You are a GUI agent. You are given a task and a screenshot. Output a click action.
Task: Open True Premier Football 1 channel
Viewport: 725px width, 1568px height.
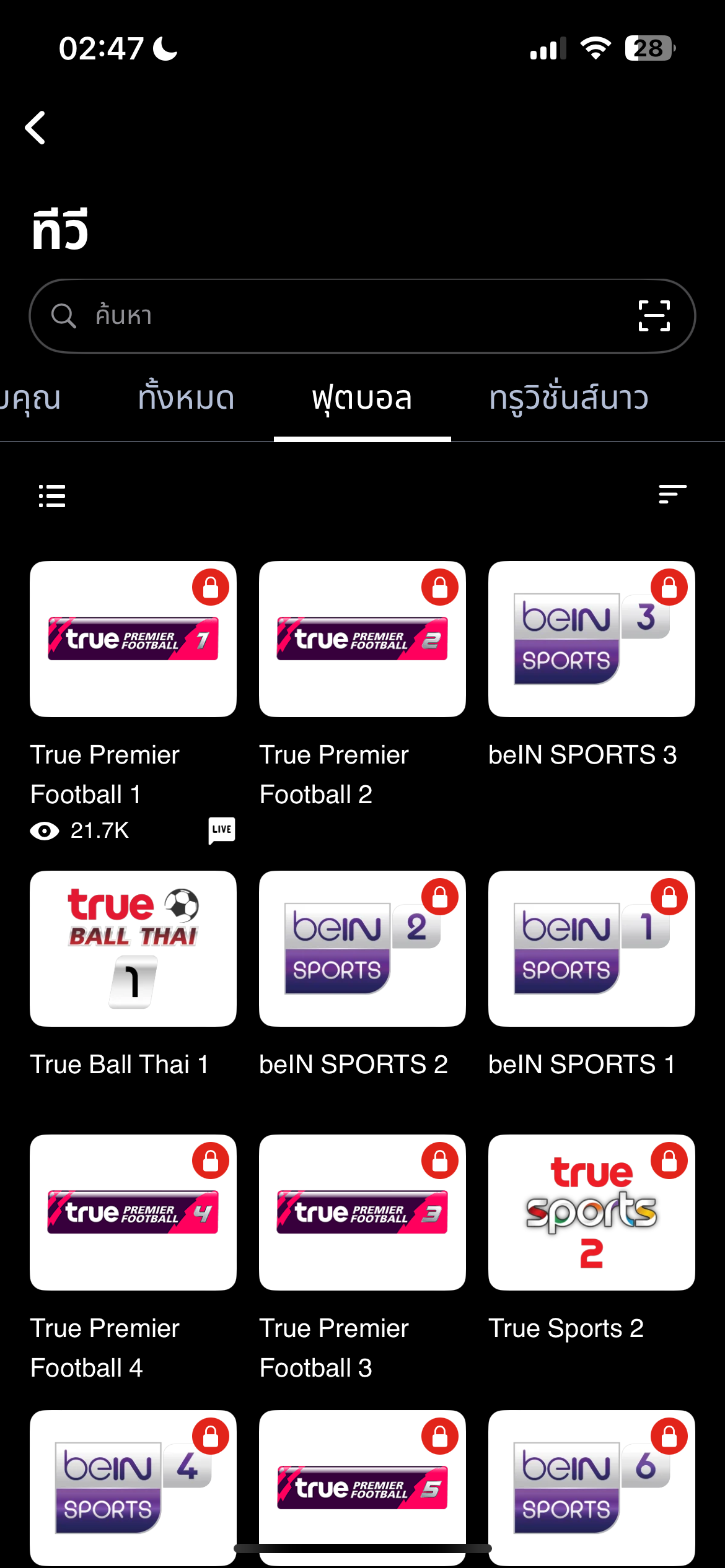click(x=133, y=639)
